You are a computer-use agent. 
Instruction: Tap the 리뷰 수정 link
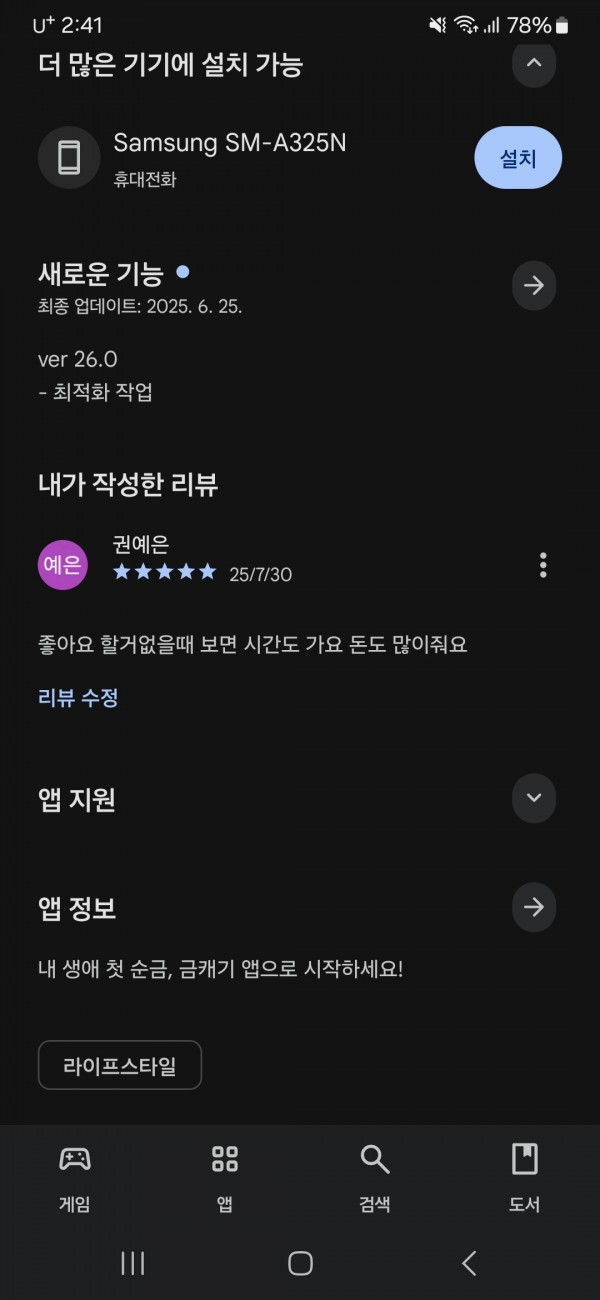click(78, 698)
